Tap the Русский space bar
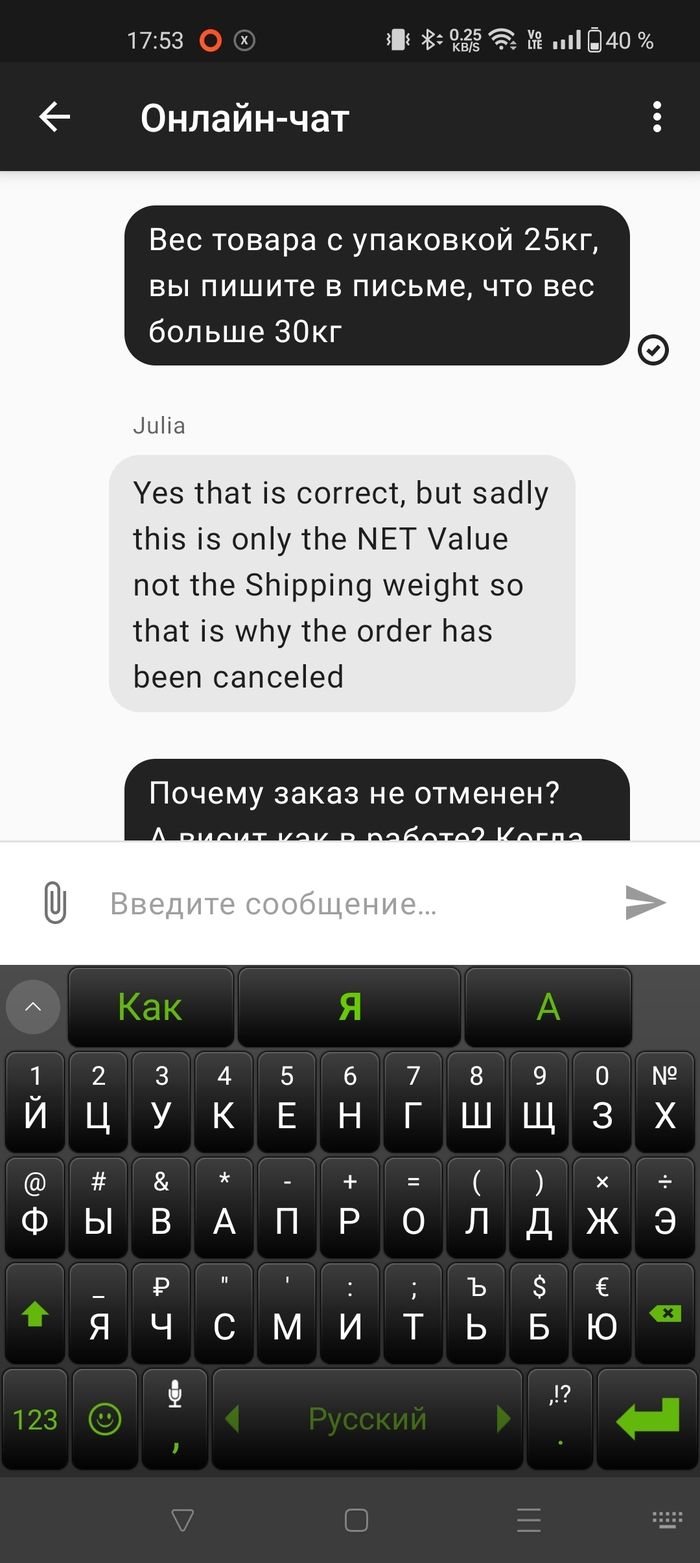This screenshot has height=1563, width=700. tap(367, 1419)
